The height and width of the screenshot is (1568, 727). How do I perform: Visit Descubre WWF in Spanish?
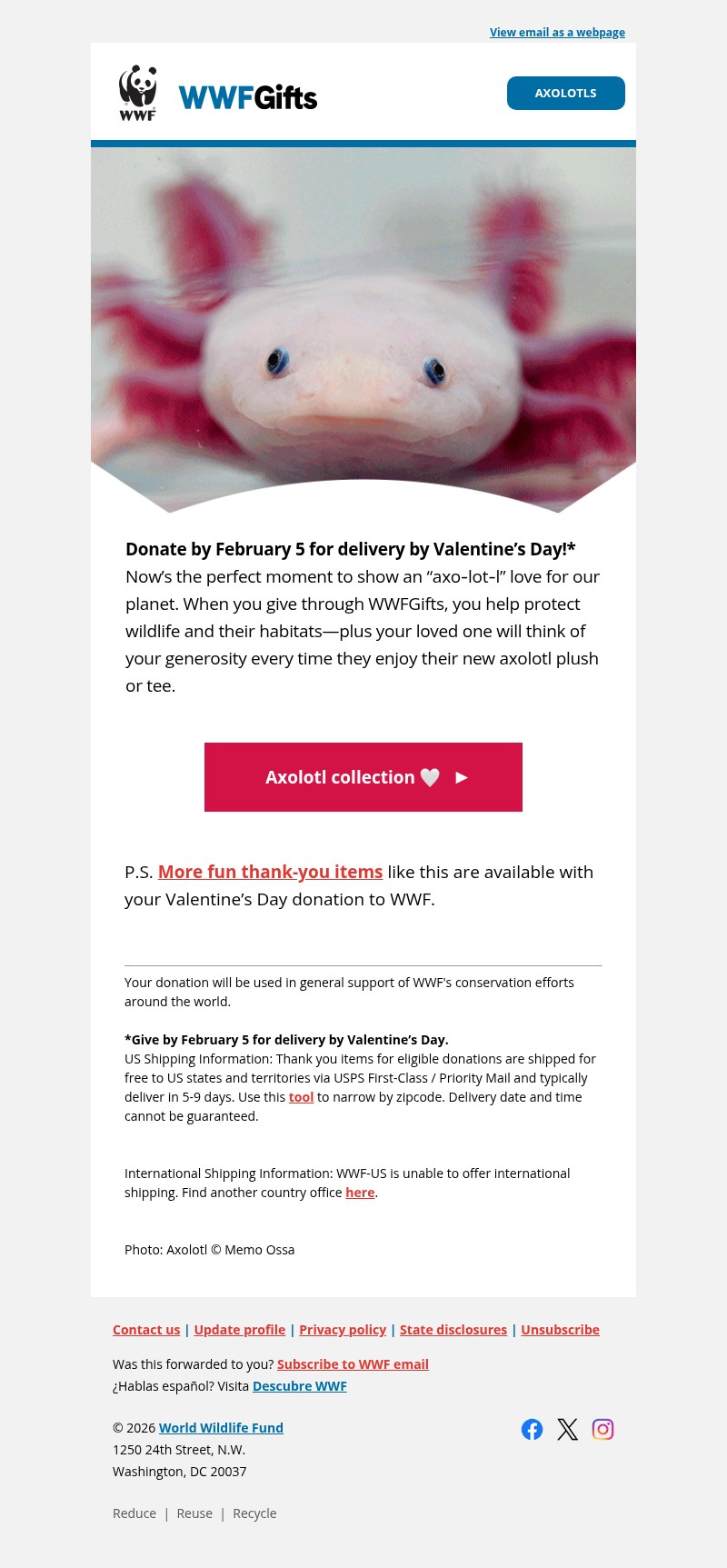pos(299,1385)
